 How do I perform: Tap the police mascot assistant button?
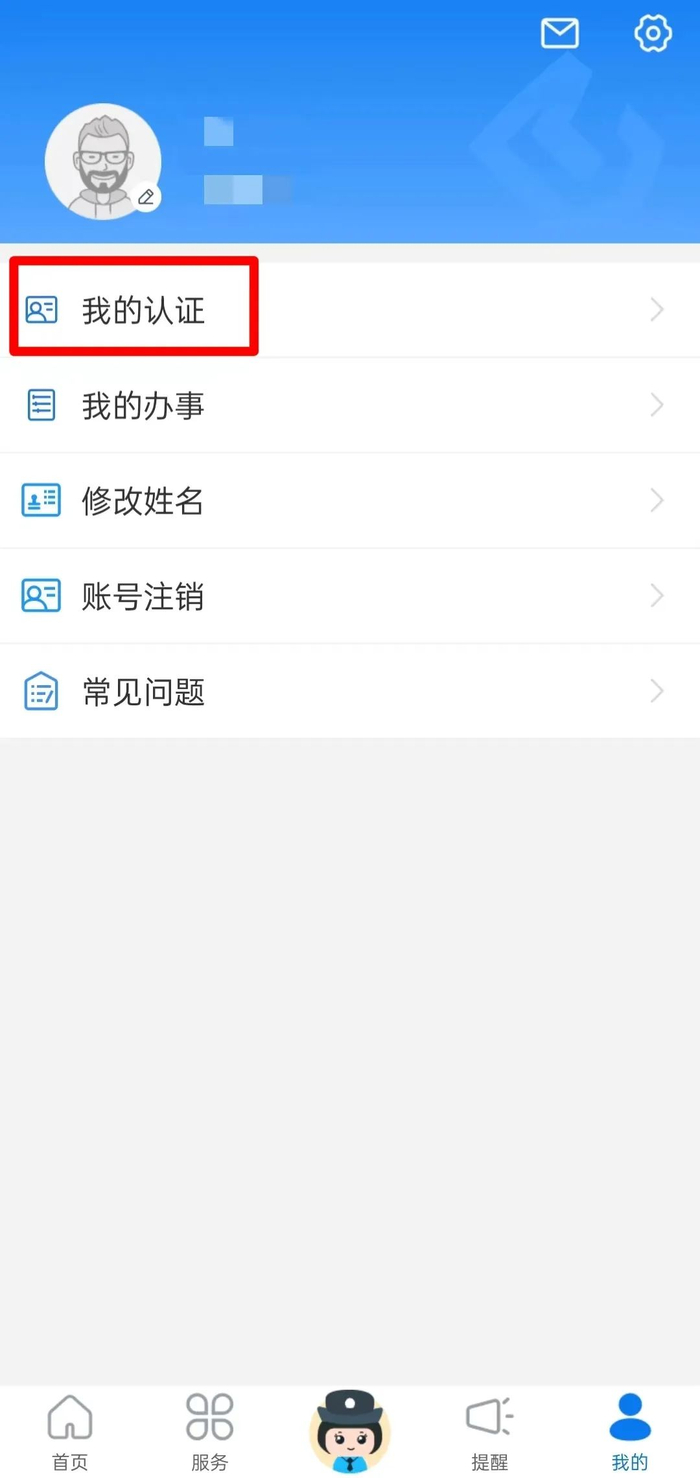[x=350, y=1432]
